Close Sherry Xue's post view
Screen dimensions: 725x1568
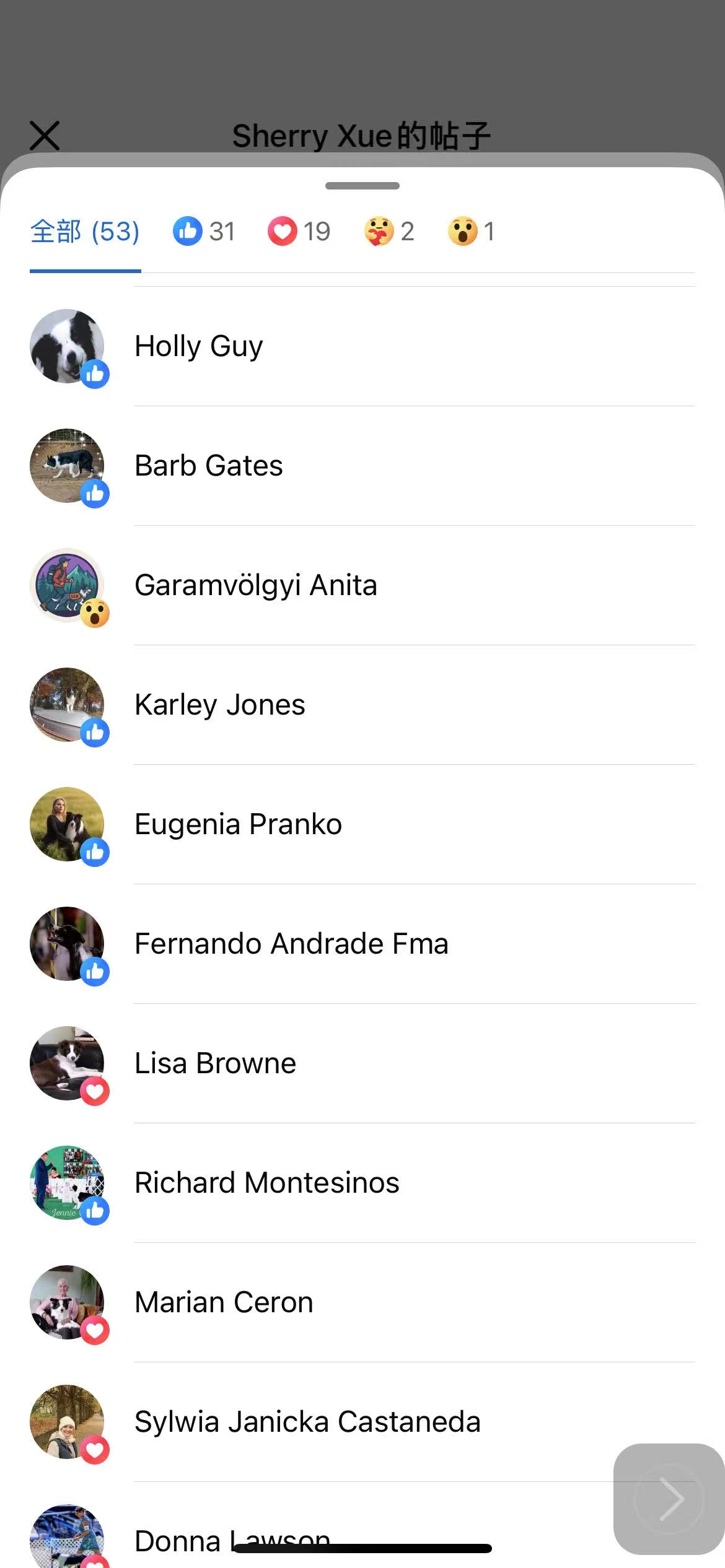point(45,136)
